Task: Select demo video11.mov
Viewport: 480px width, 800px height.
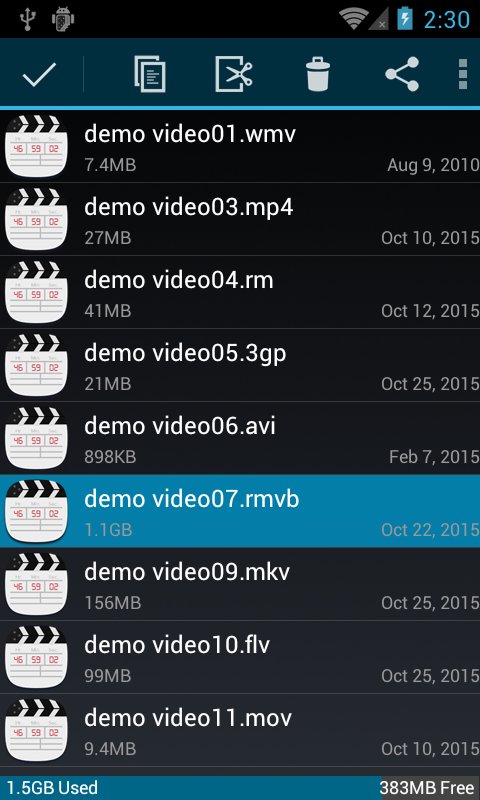Action: [x=240, y=730]
